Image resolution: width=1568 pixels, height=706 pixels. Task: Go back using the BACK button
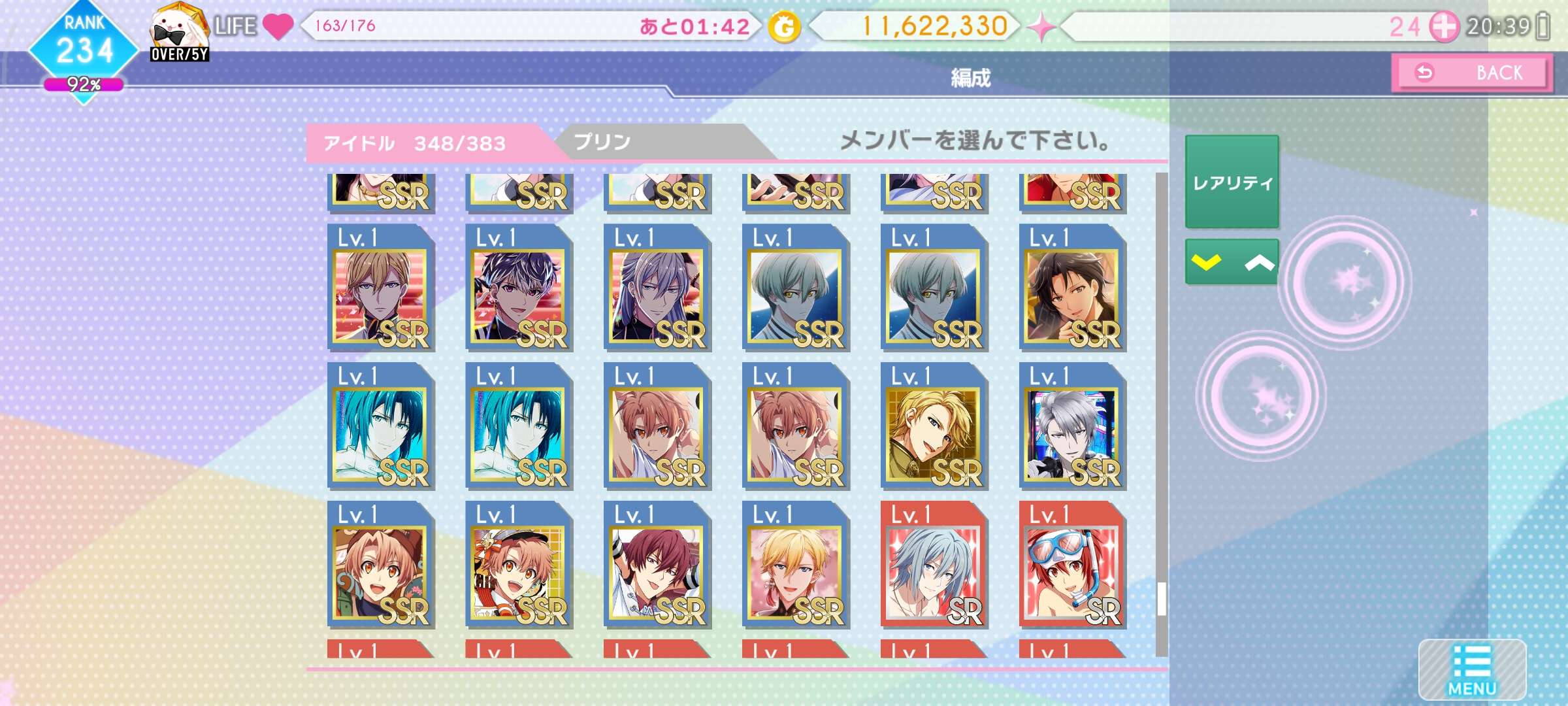(x=1471, y=73)
